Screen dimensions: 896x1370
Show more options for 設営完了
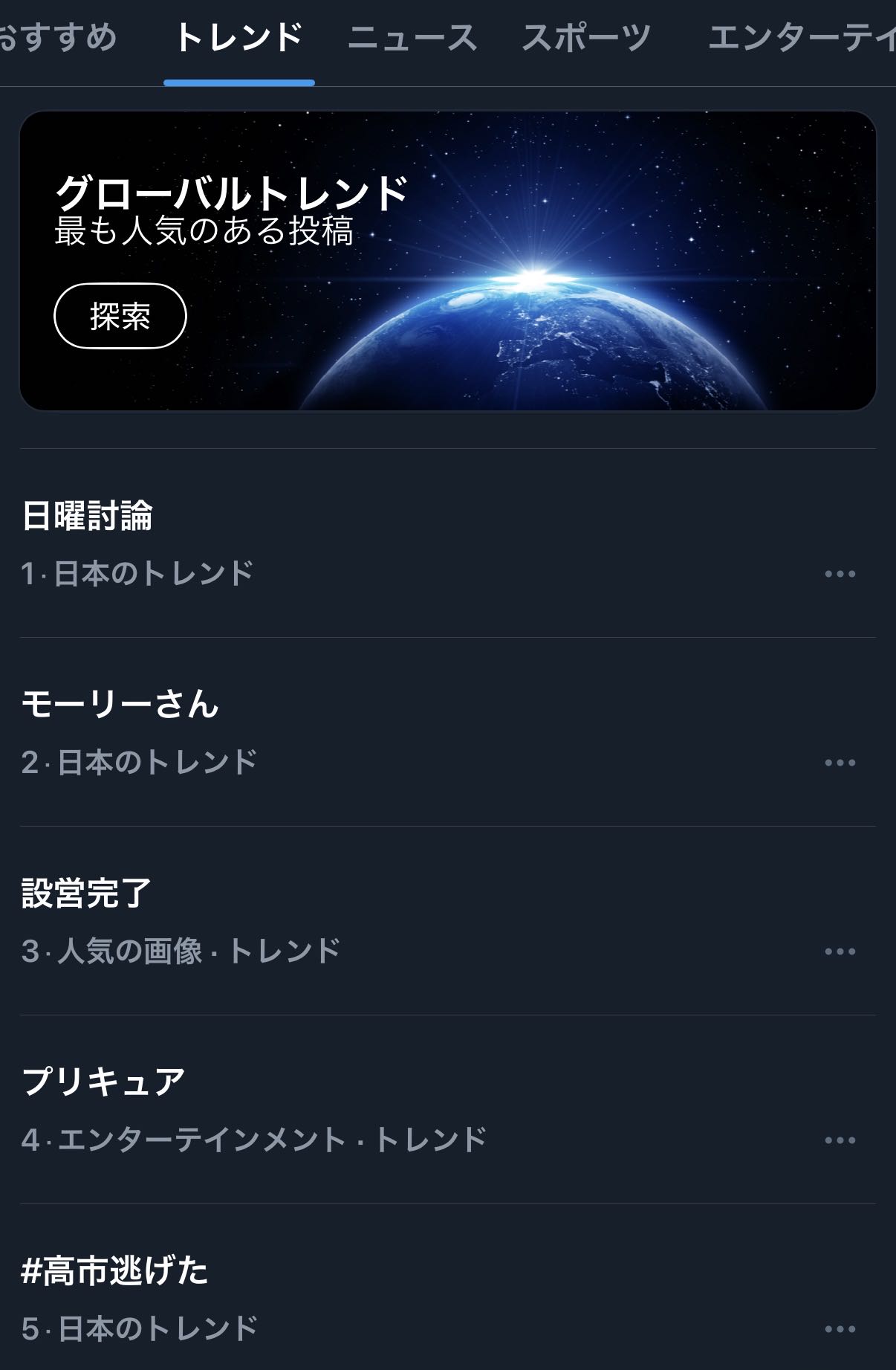pyautogui.click(x=840, y=951)
